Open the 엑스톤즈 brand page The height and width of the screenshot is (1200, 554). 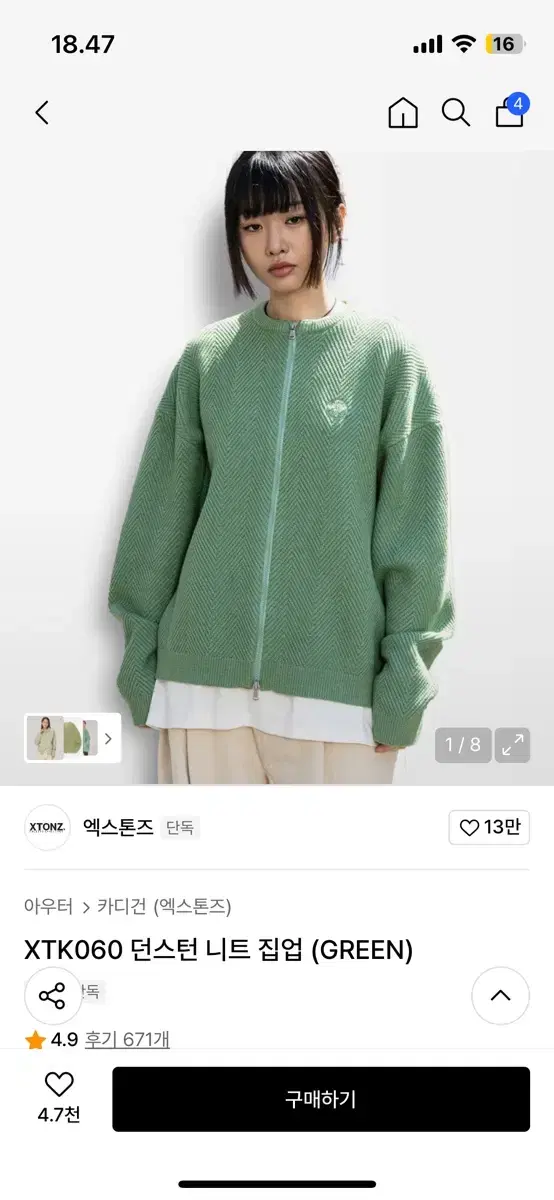click(118, 828)
